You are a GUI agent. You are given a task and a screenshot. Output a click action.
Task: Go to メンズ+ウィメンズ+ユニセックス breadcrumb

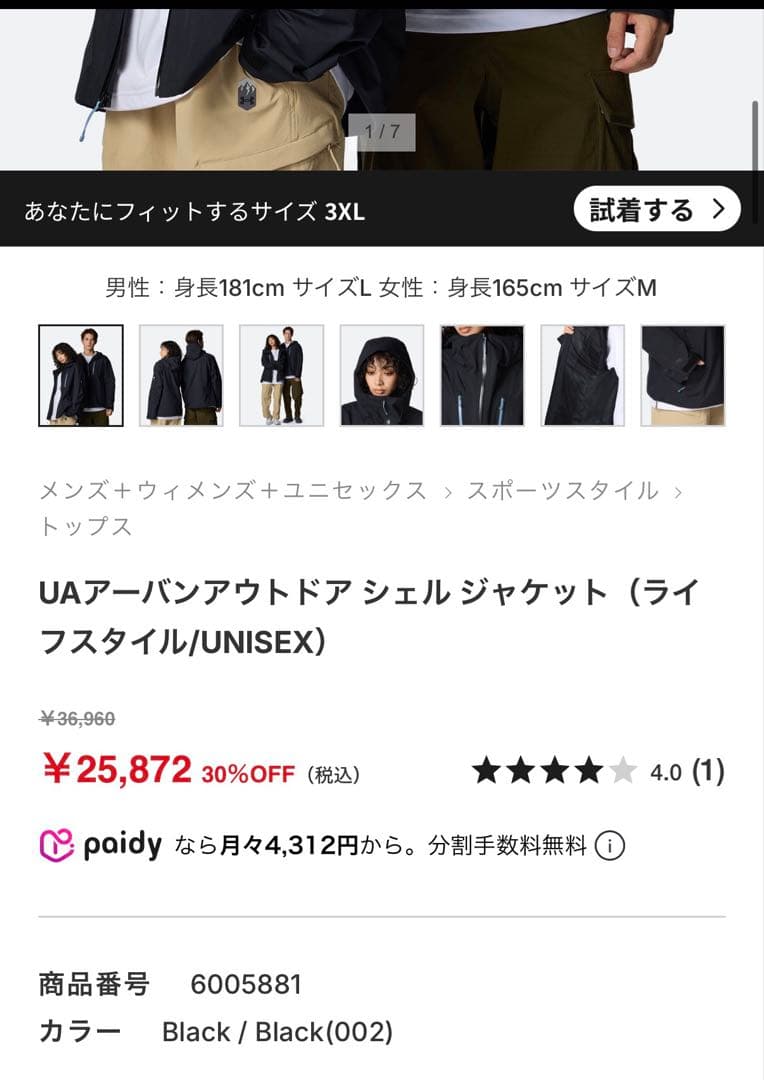point(232,490)
